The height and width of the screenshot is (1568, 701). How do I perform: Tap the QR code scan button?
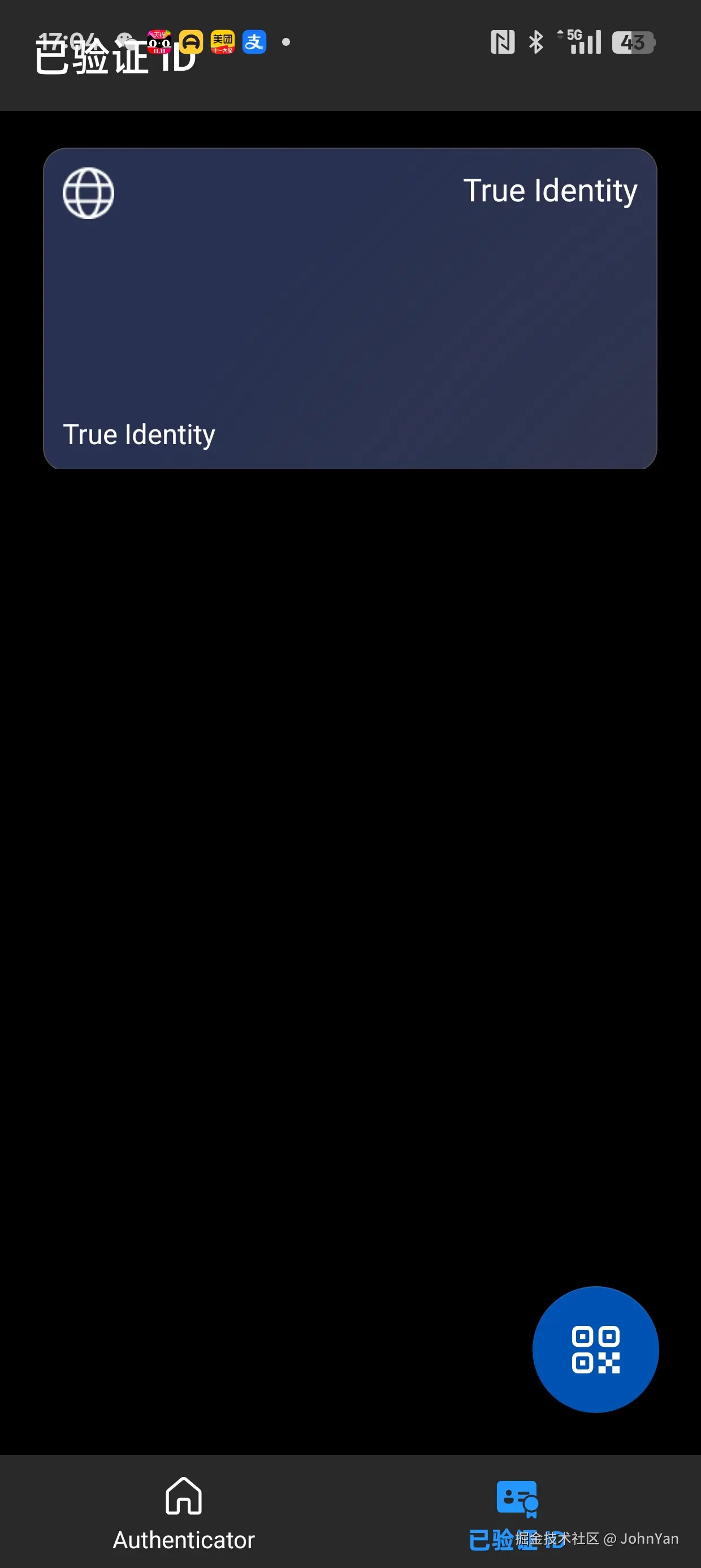[595, 1349]
